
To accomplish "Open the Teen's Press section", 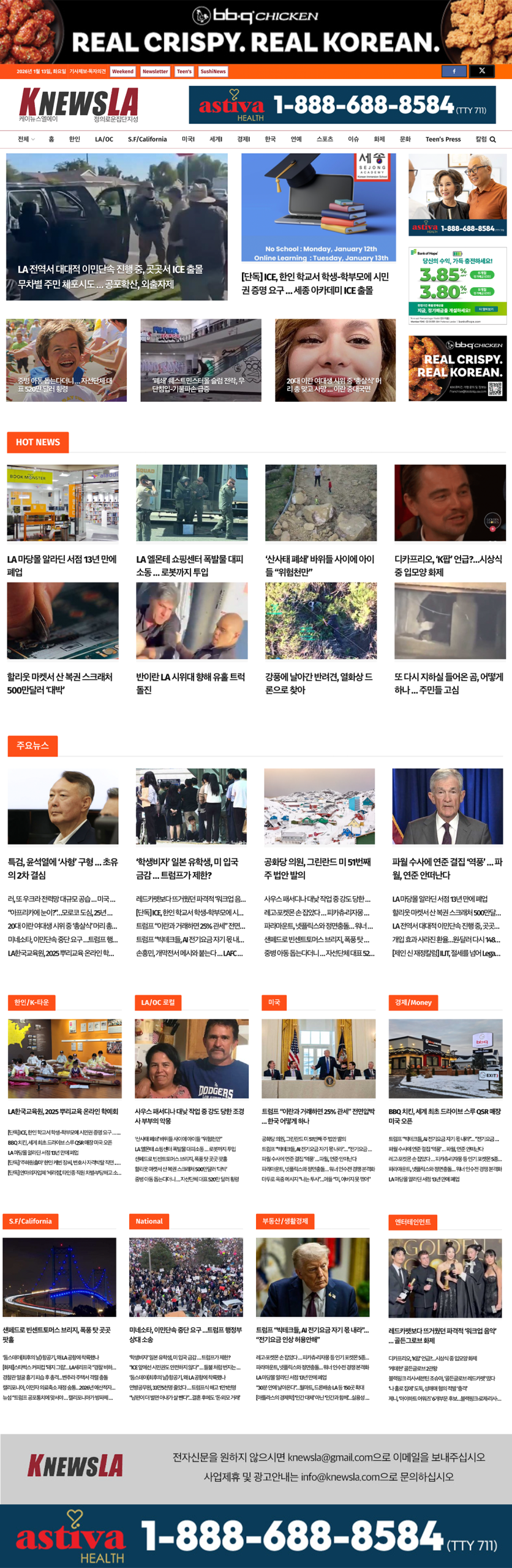I will click(443, 140).
